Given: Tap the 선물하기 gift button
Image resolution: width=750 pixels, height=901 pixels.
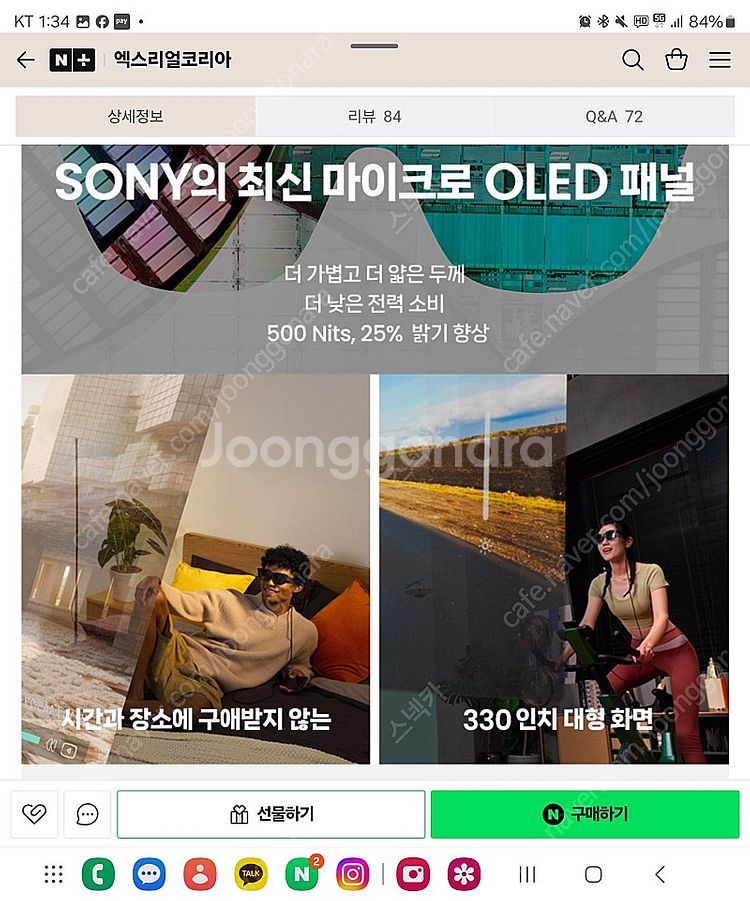Looking at the screenshot, I should [271, 814].
